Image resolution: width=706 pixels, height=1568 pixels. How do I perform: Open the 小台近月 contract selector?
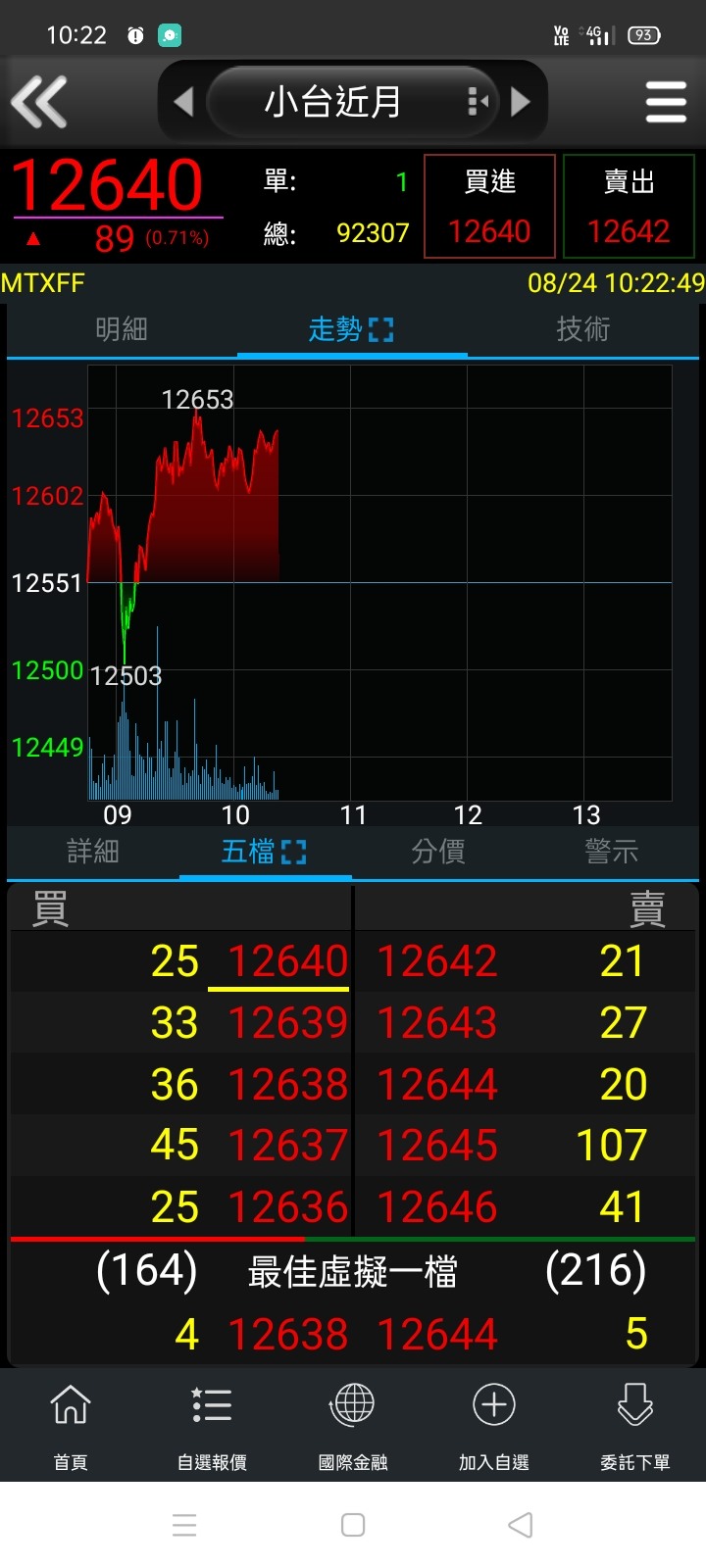[352, 102]
